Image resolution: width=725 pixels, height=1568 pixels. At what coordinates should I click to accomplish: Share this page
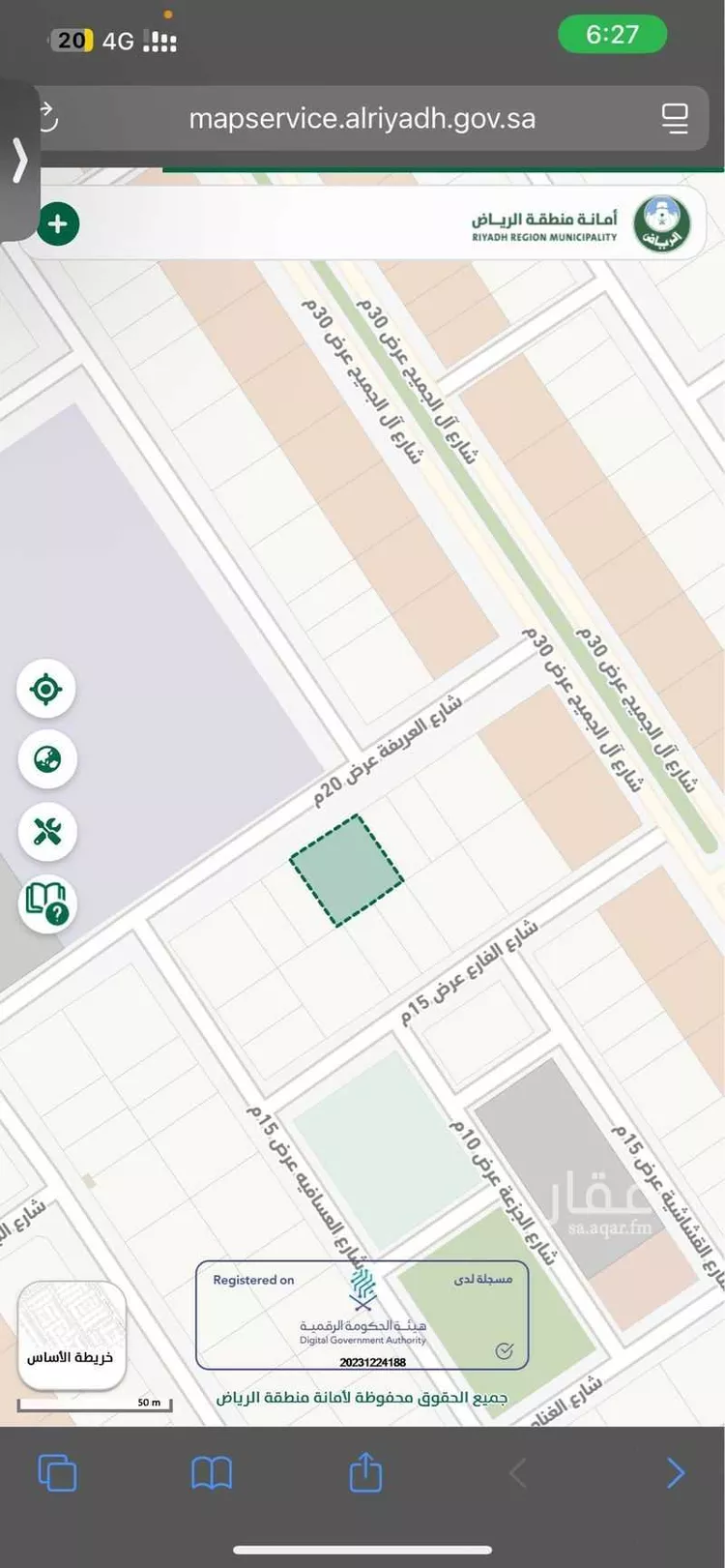[x=365, y=1471]
